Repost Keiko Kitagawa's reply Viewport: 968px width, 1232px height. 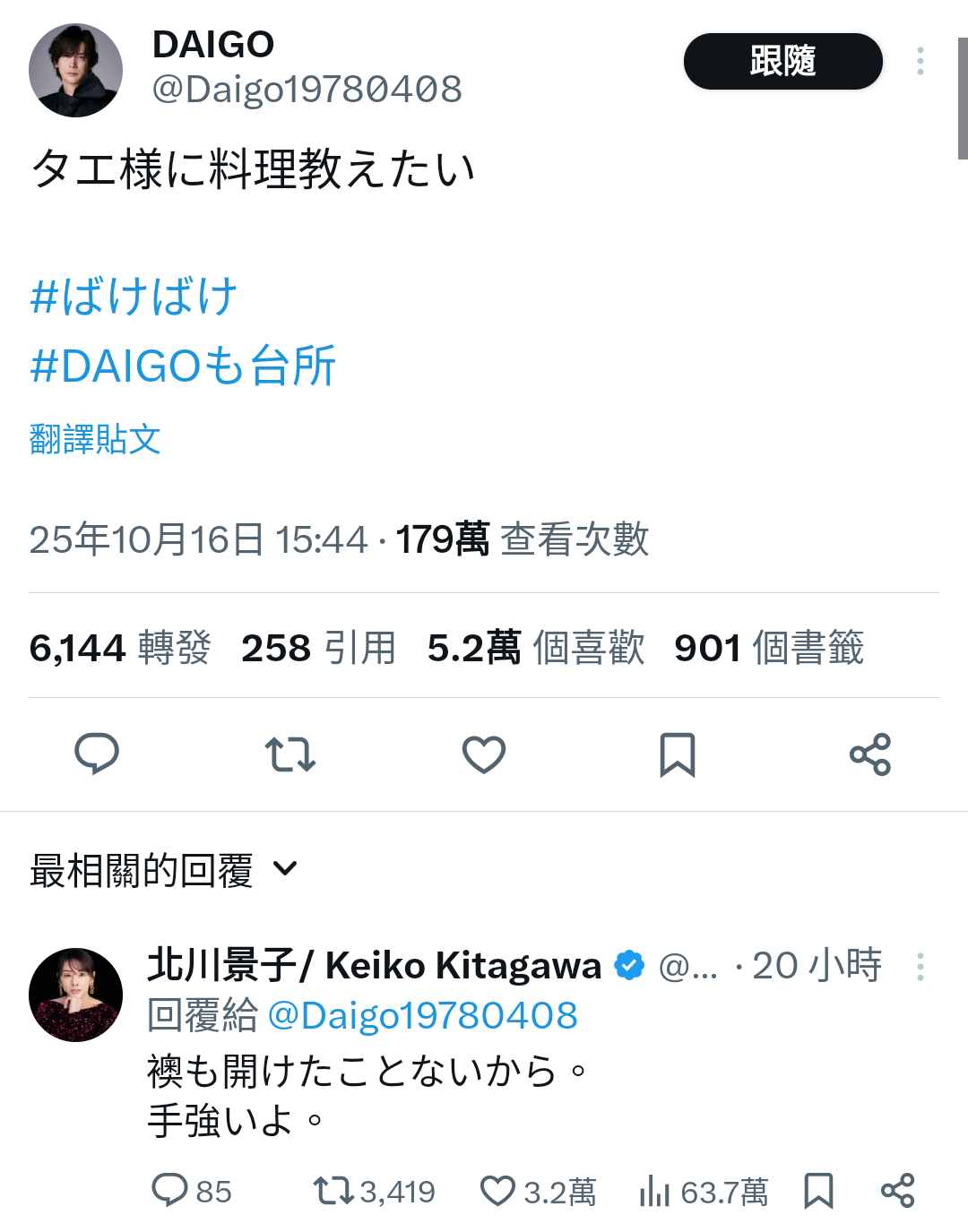pyautogui.click(x=333, y=1192)
